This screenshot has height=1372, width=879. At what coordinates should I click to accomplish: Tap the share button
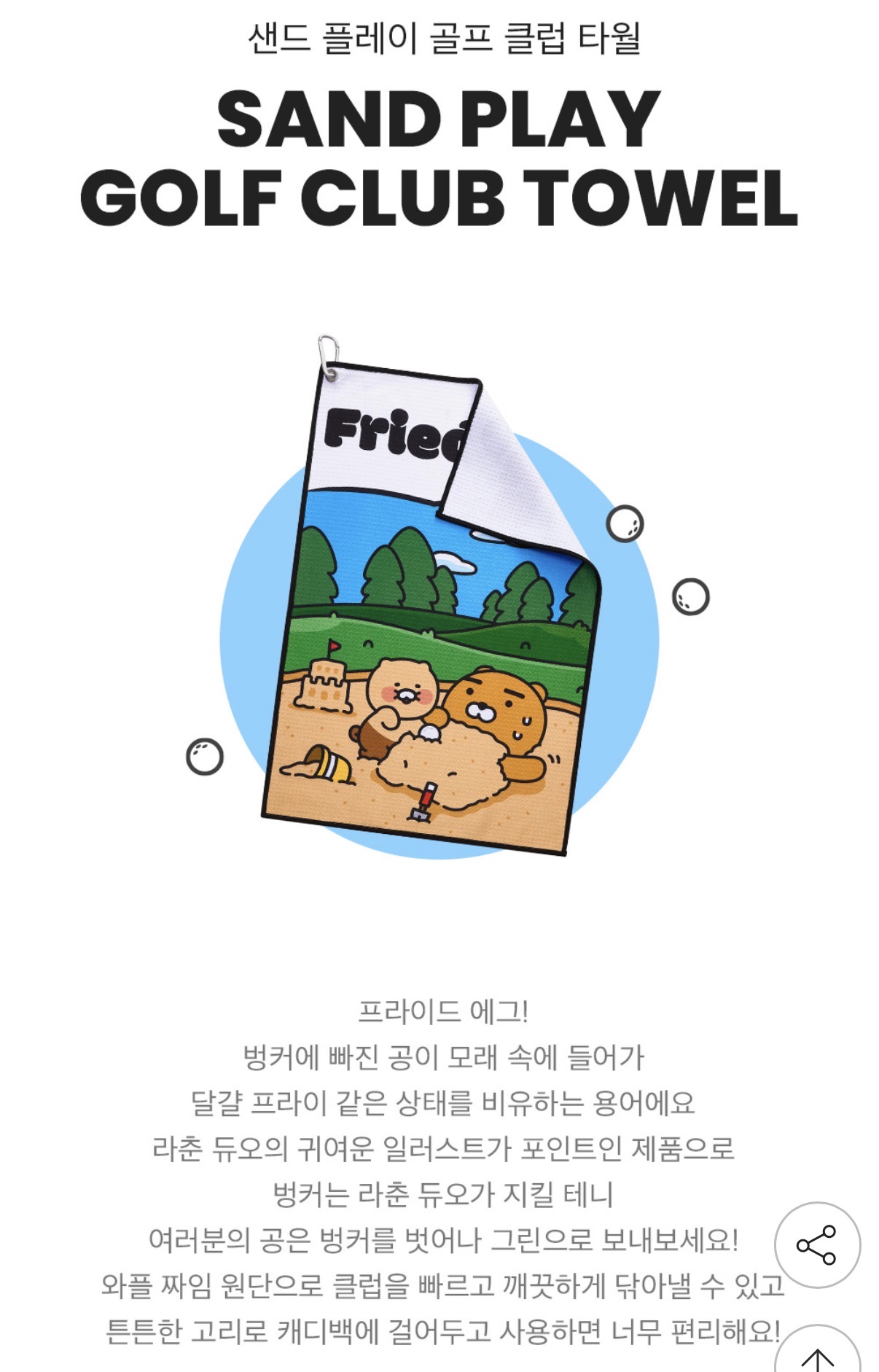[x=817, y=1245]
